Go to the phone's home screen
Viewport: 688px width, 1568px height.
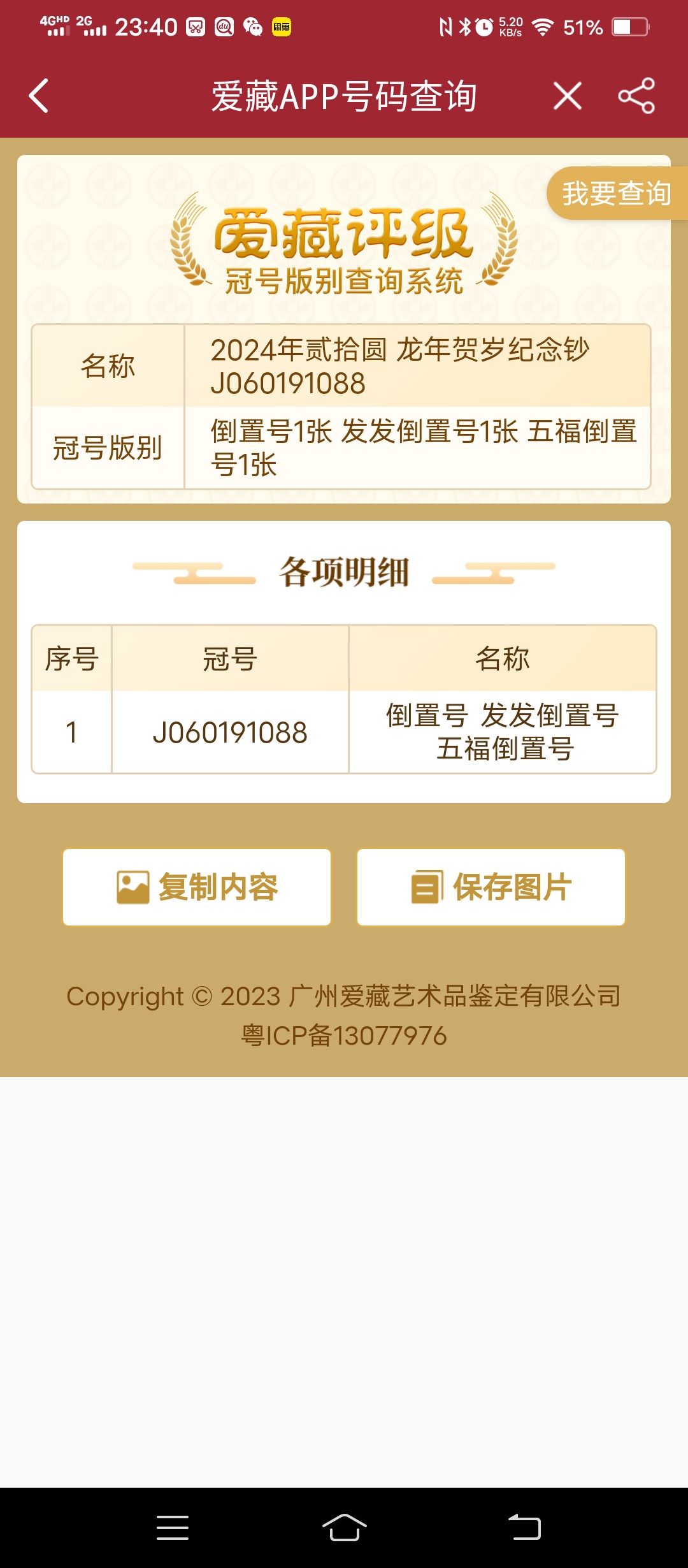click(x=344, y=1528)
